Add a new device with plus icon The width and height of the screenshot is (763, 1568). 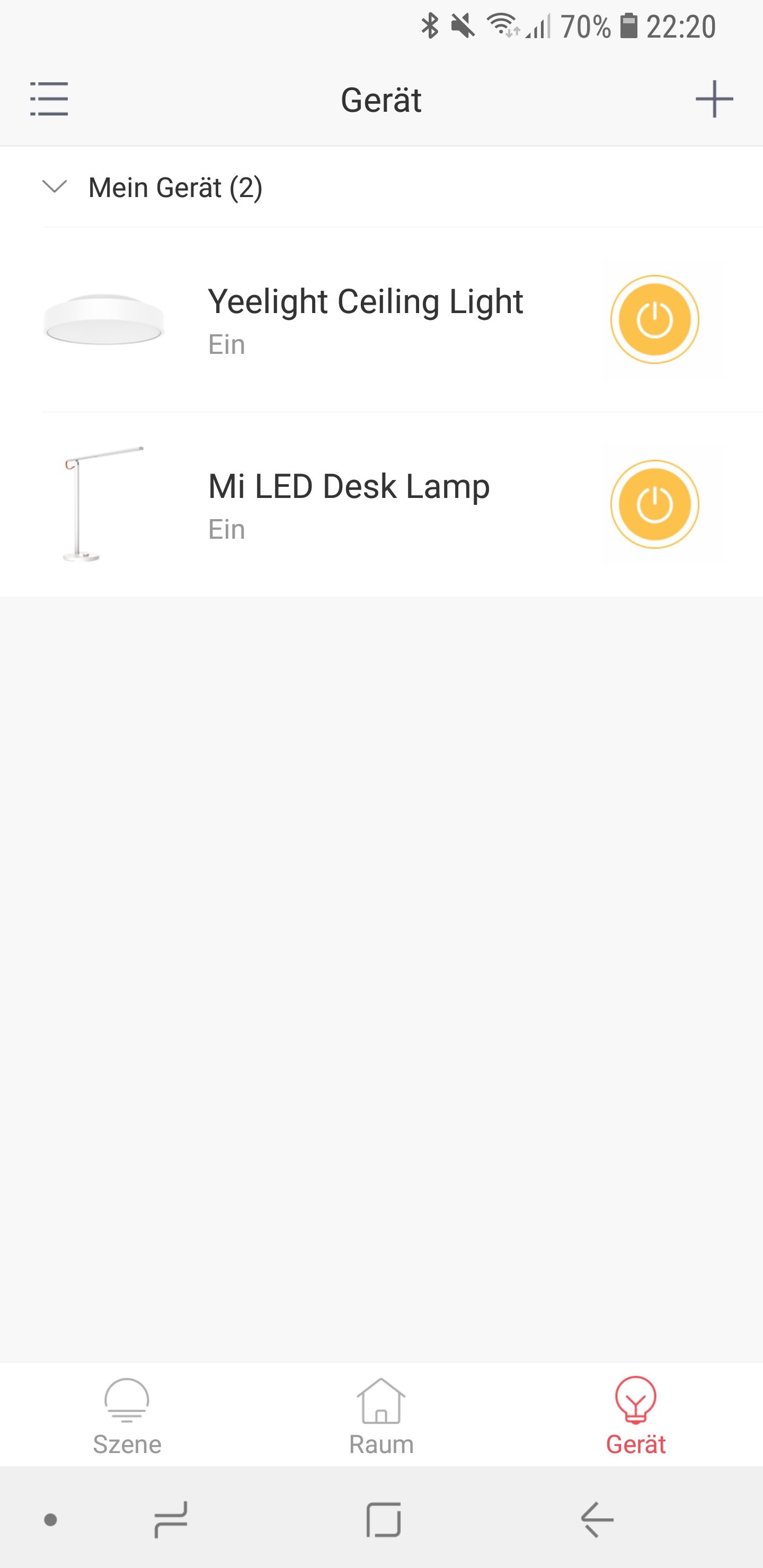point(714,99)
